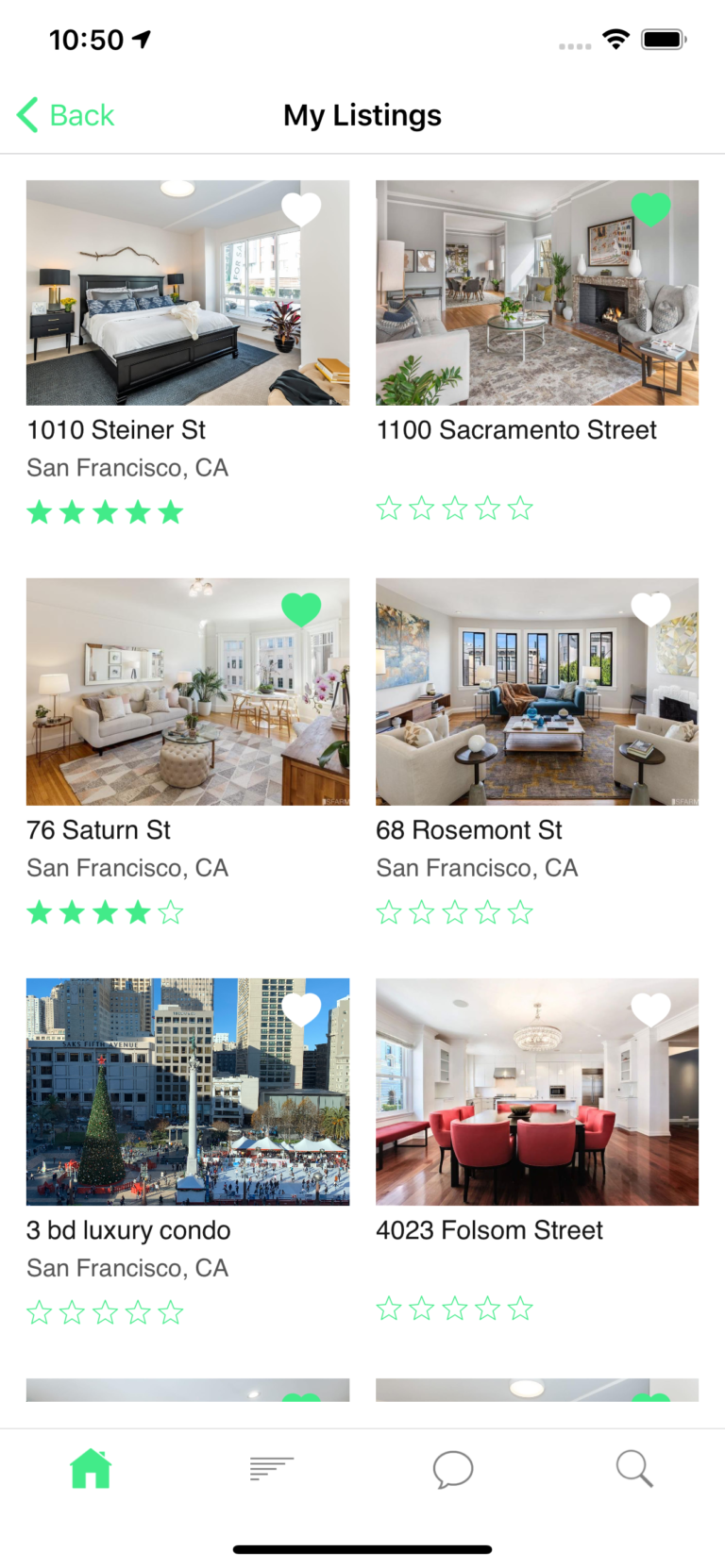Image resolution: width=725 pixels, height=1568 pixels.
Task: Tap the first star under 3 bd luxury condo
Action: (39, 1311)
